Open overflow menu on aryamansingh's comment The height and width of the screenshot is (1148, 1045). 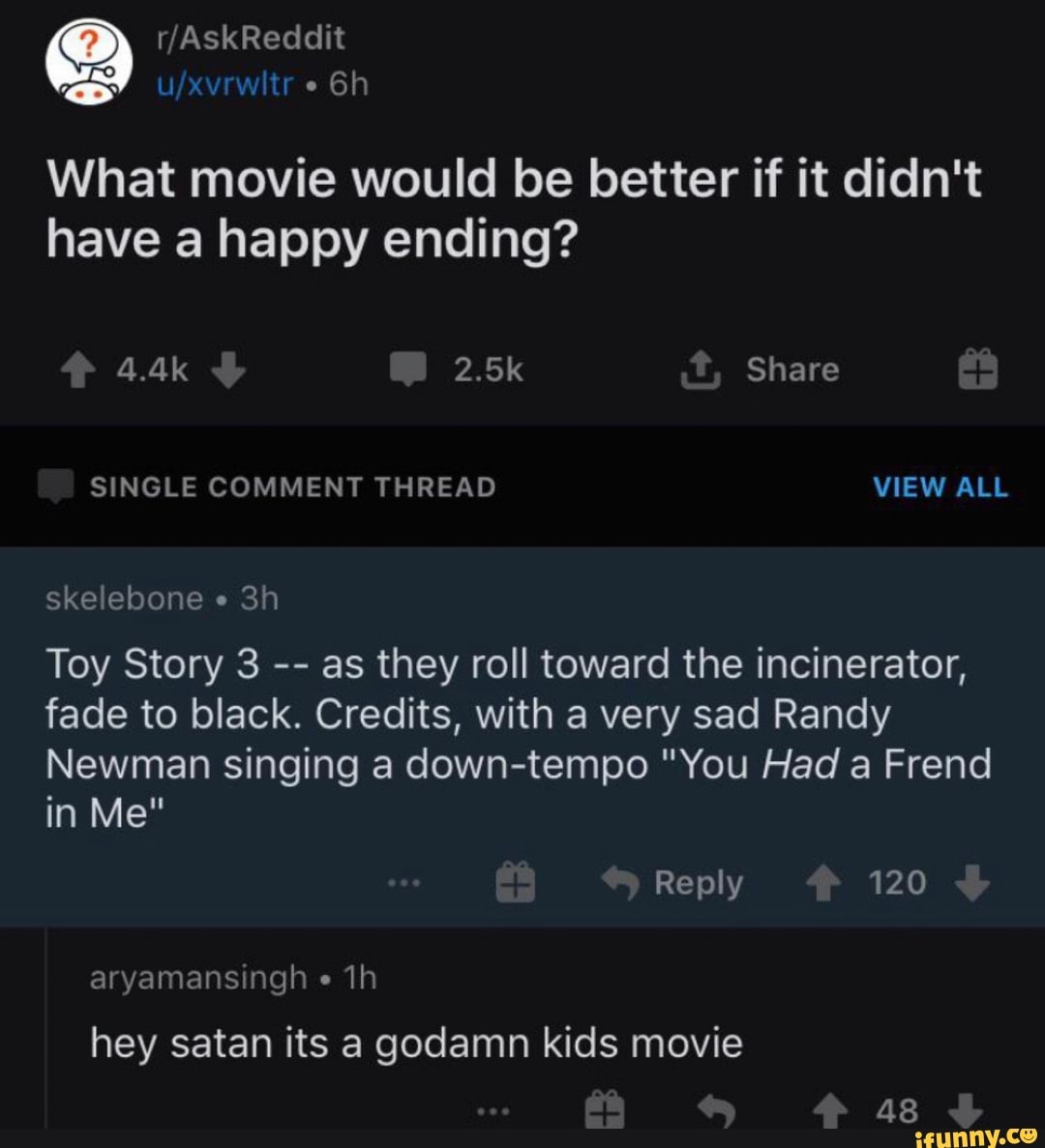(493, 1111)
